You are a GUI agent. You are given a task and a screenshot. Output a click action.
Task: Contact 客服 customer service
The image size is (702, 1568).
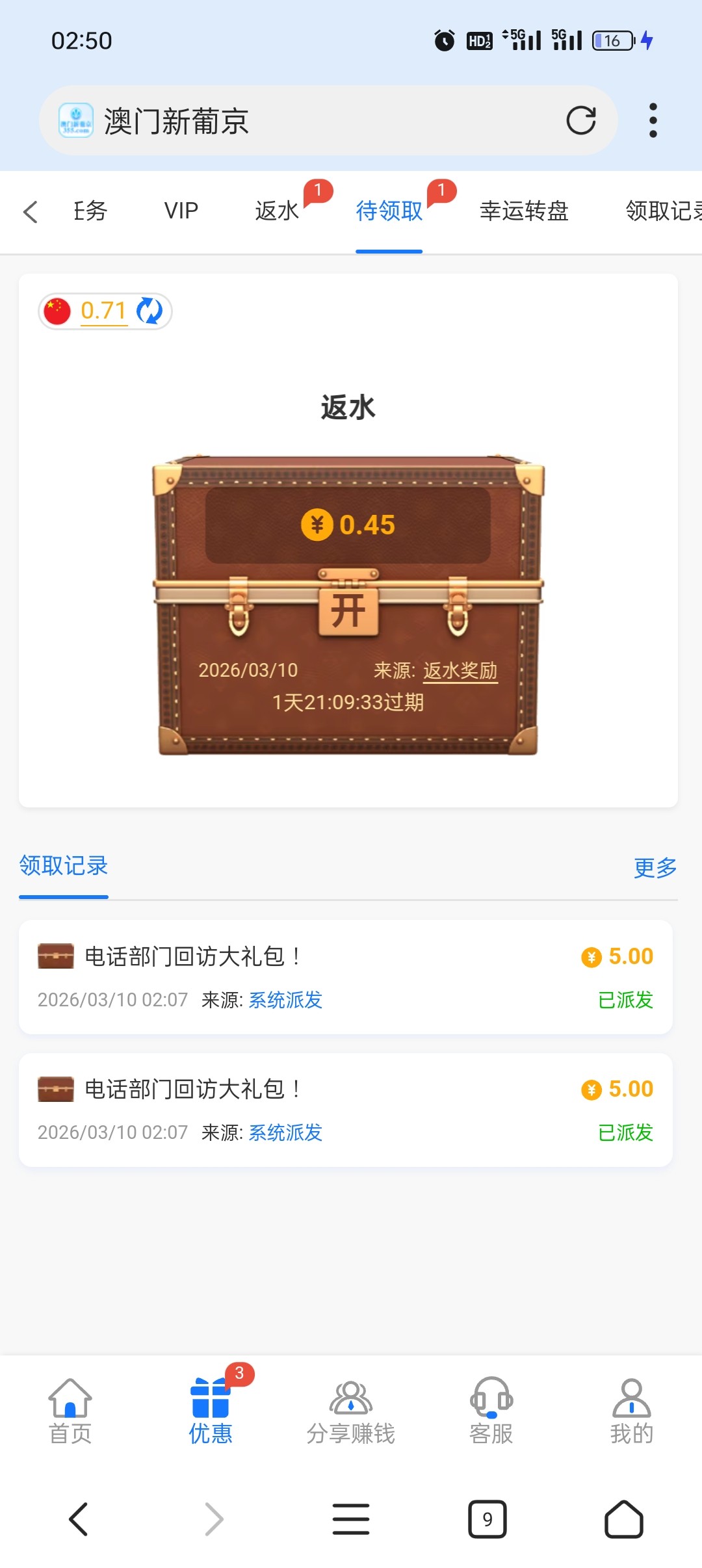coord(491,1411)
